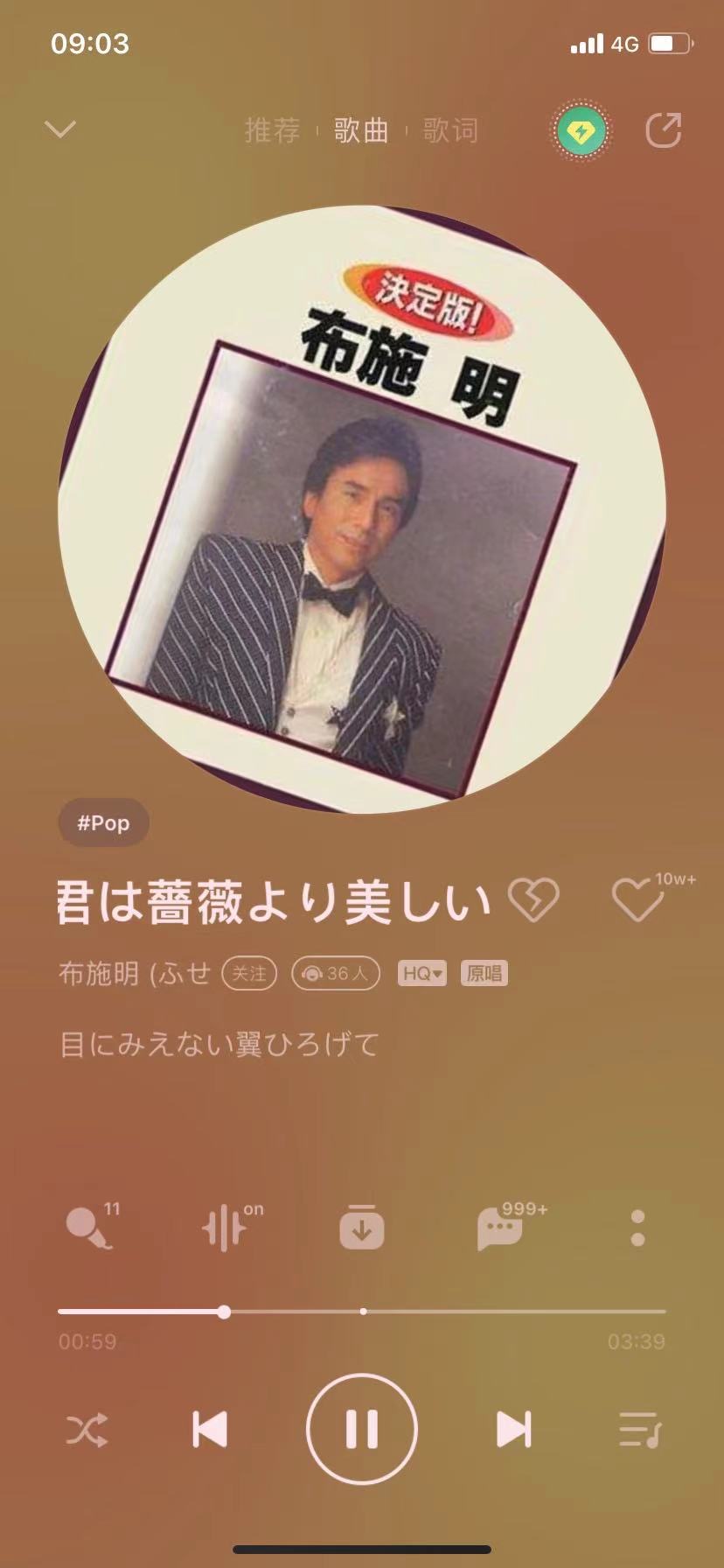Skip to the previous track
This screenshot has width=724, height=1568.
(210, 1430)
